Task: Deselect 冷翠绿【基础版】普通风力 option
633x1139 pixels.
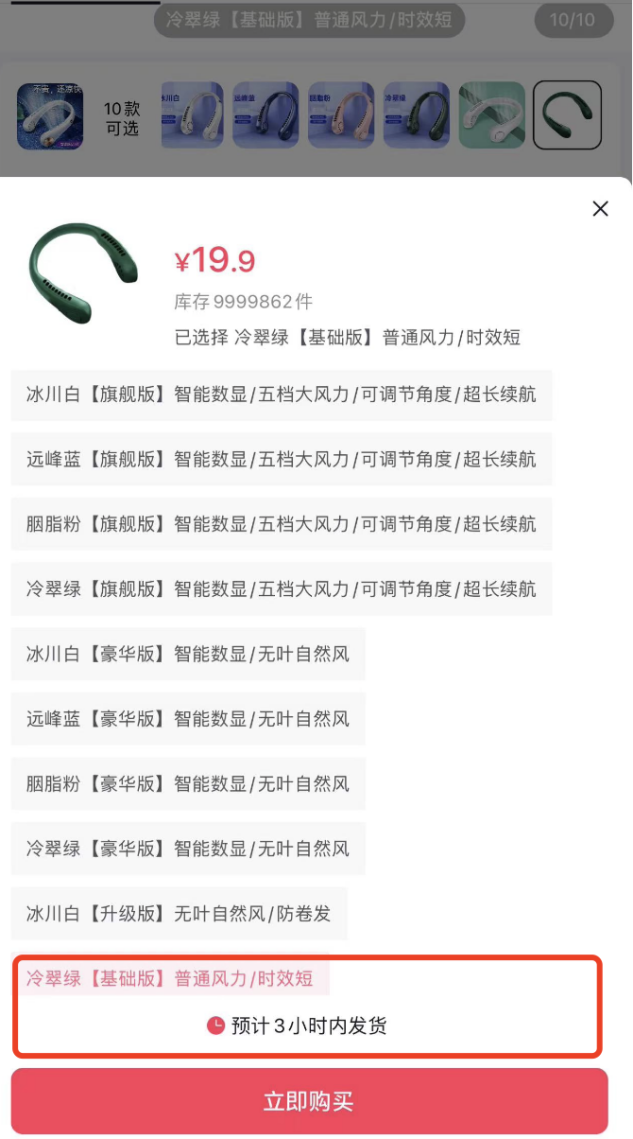Action: pyautogui.click(x=170, y=978)
